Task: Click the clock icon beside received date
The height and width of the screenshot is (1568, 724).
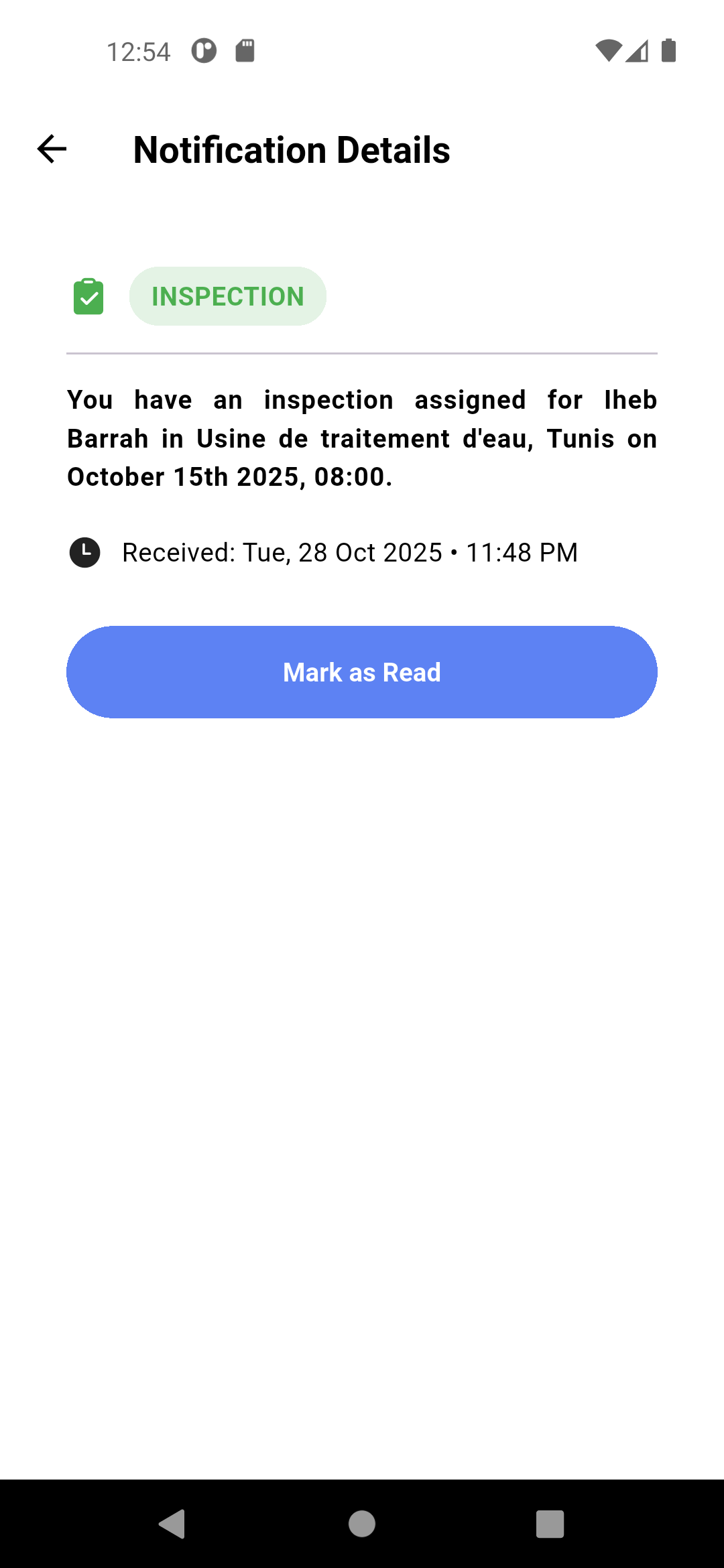Action: (84, 551)
